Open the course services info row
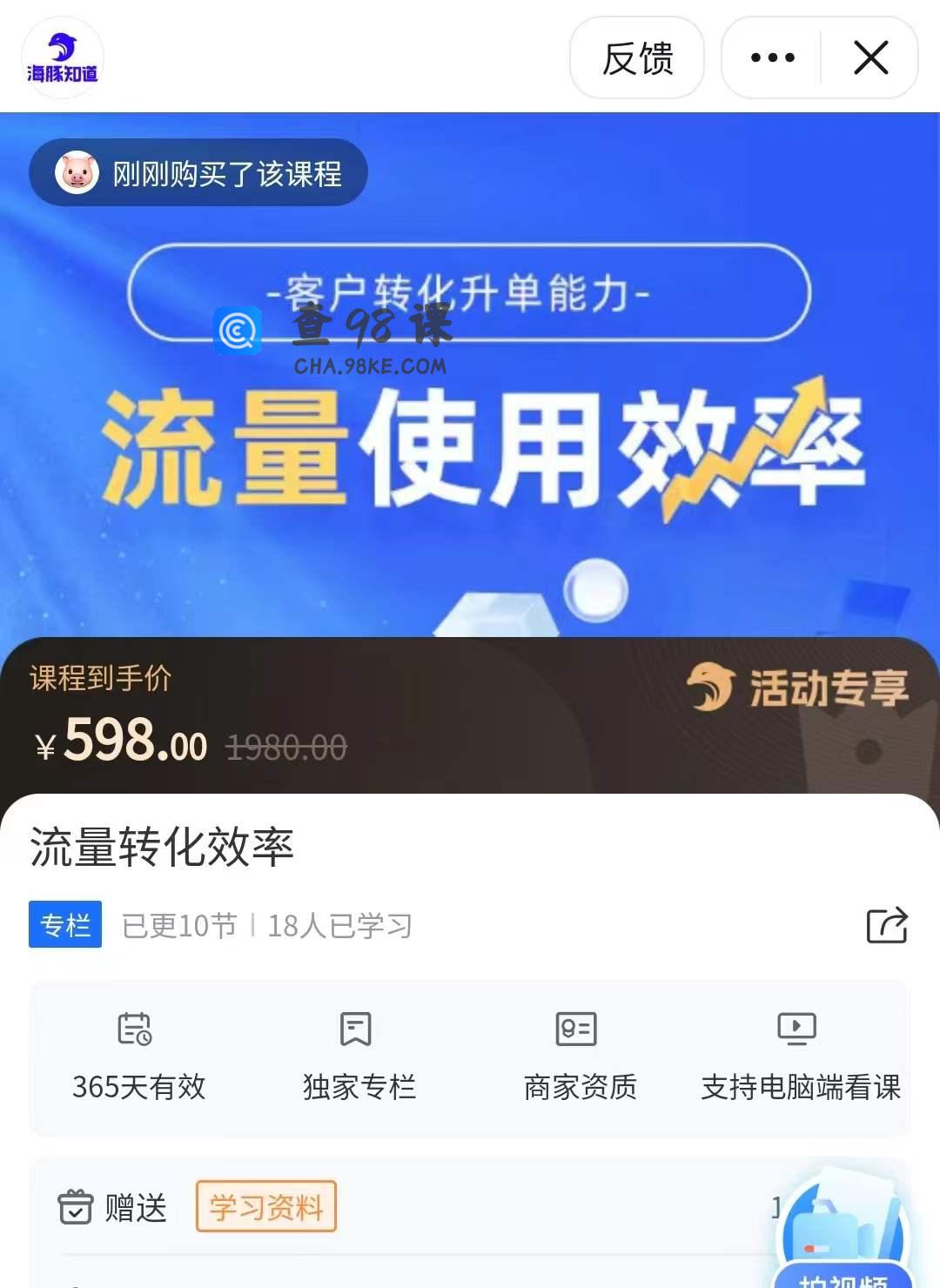The image size is (940, 1288). tap(470, 1057)
